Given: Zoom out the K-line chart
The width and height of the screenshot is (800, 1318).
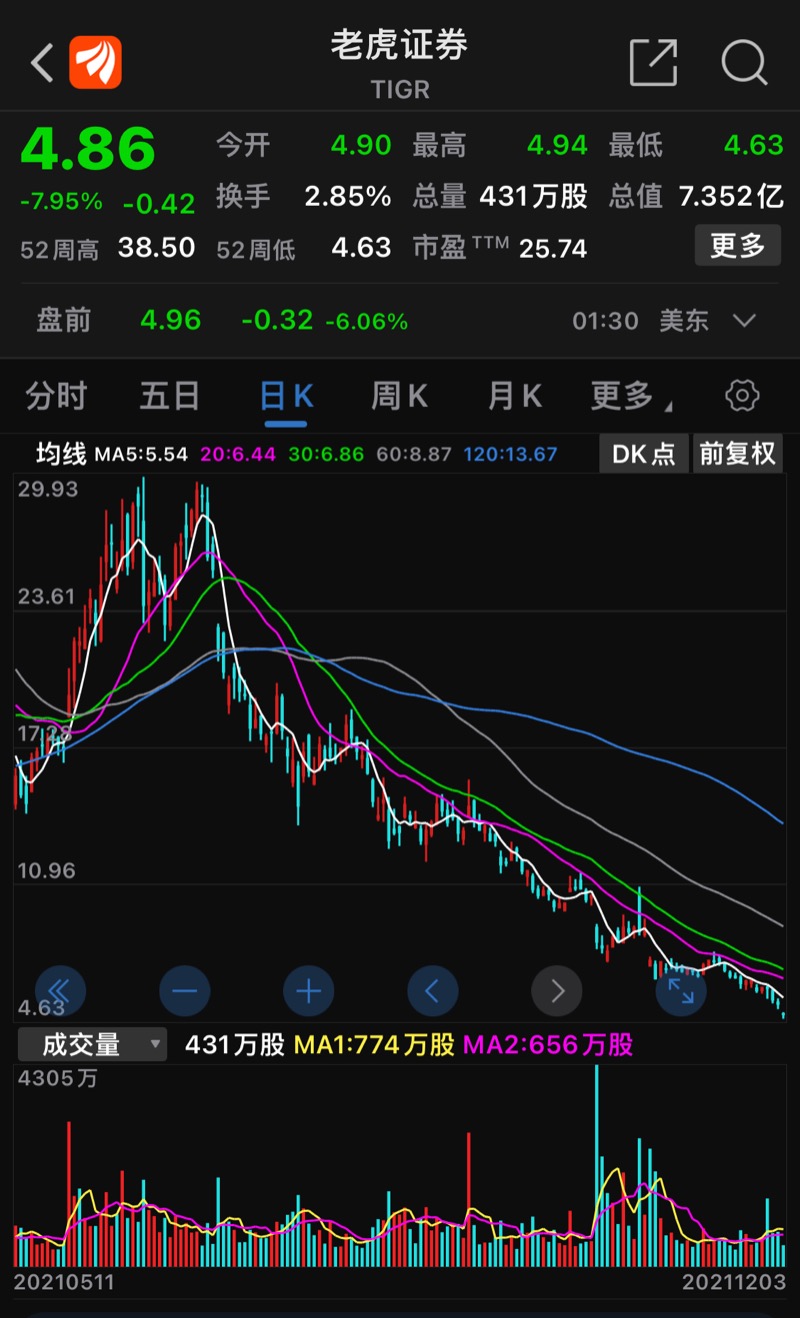Looking at the screenshot, I should [184, 991].
